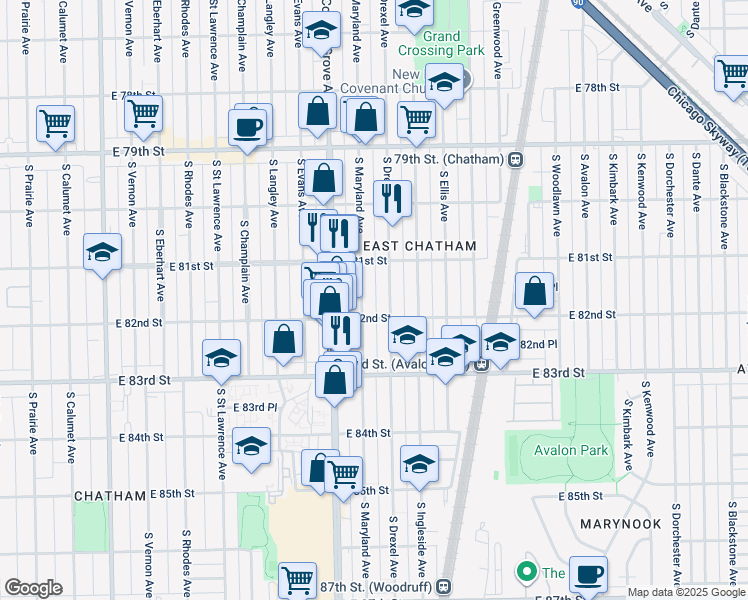748x600 pixels.
Task: Tap the grocery cart marker left of 87th St. (Woodruff)
Action: (297, 580)
